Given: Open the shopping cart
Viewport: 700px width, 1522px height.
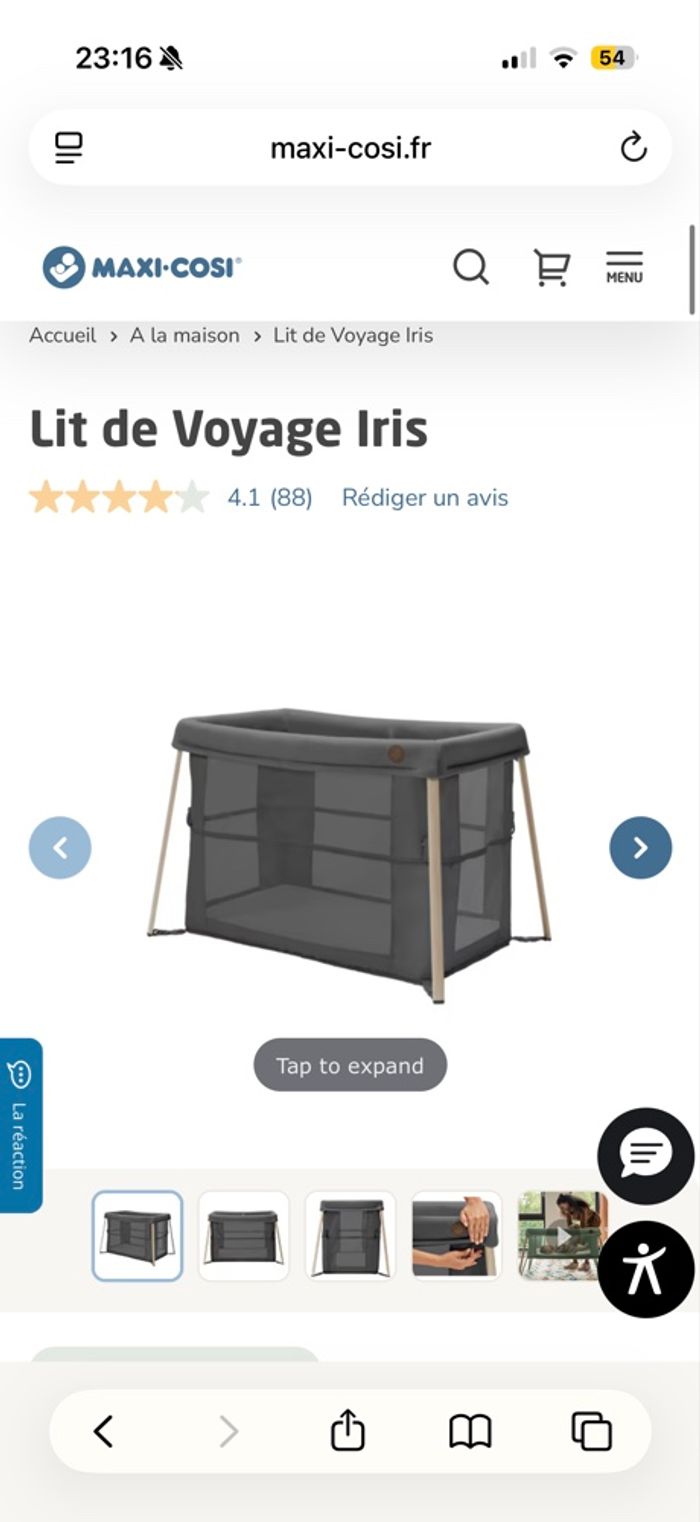Looking at the screenshot, I should click(551, 267).
